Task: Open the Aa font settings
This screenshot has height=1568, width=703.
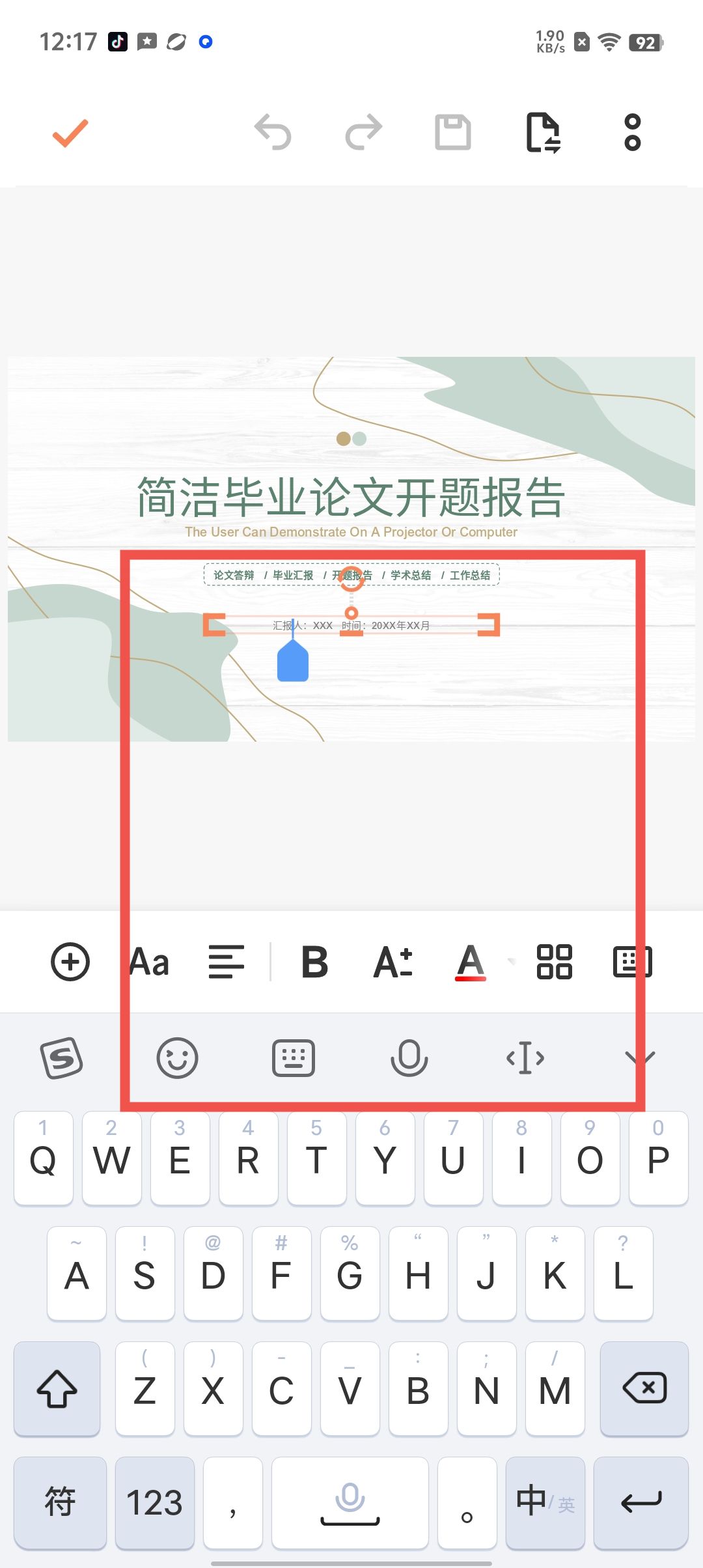Action: 149,962
